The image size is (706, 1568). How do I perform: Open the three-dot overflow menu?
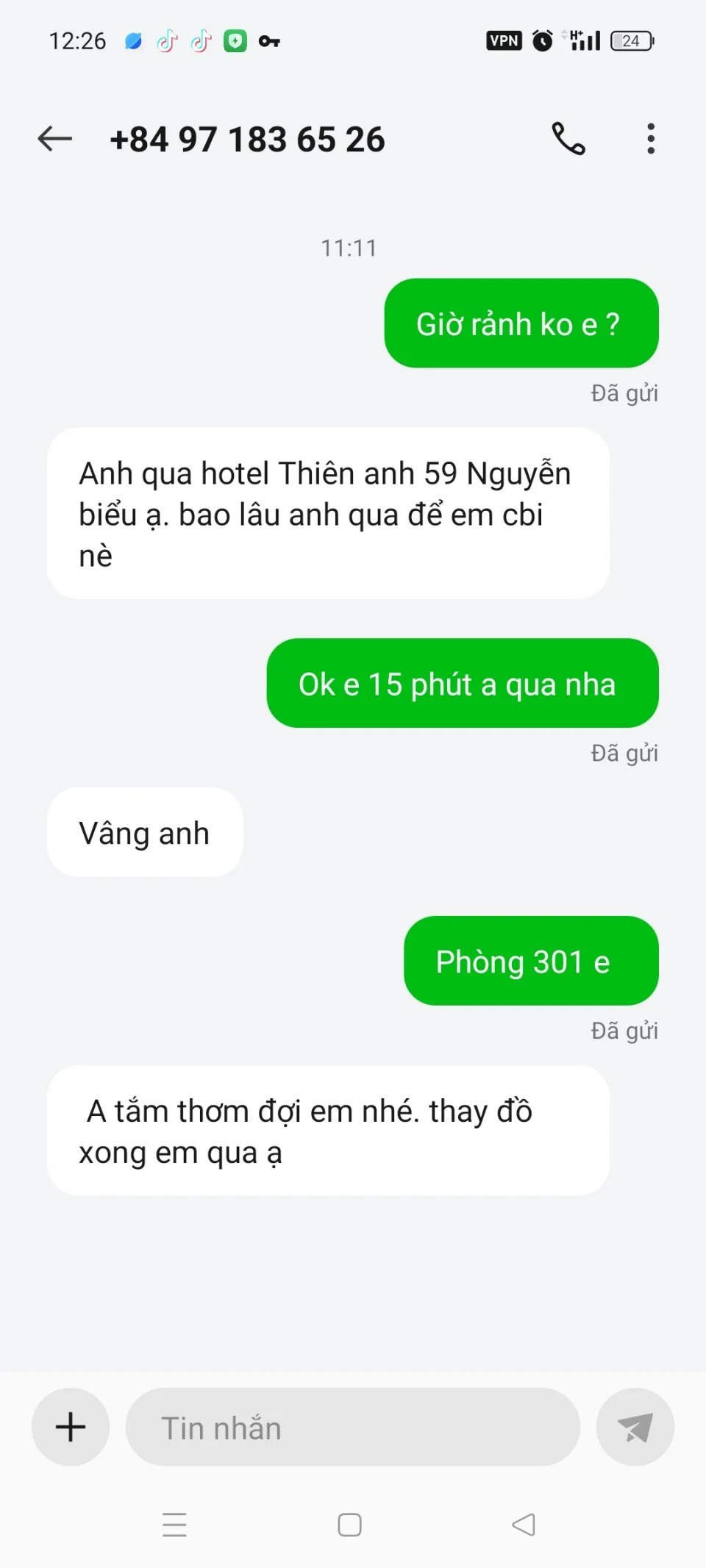(x=650, y=138)
